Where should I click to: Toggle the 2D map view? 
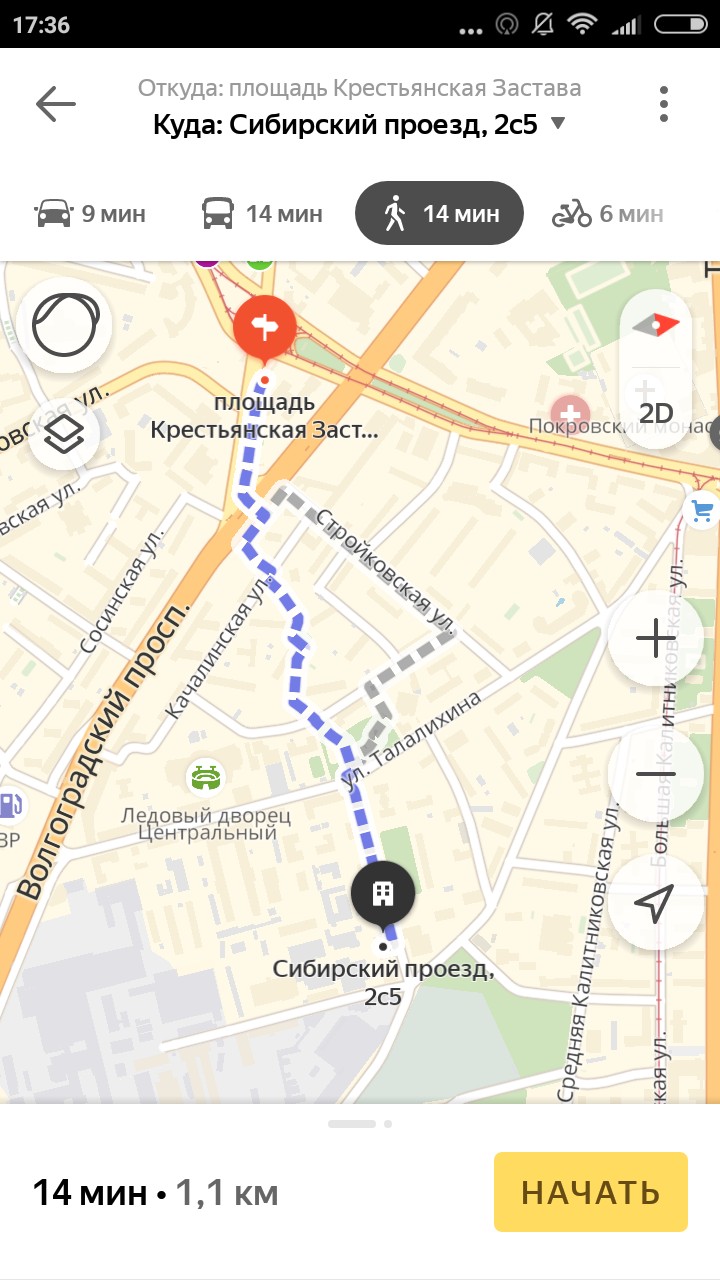click(656, 413)
